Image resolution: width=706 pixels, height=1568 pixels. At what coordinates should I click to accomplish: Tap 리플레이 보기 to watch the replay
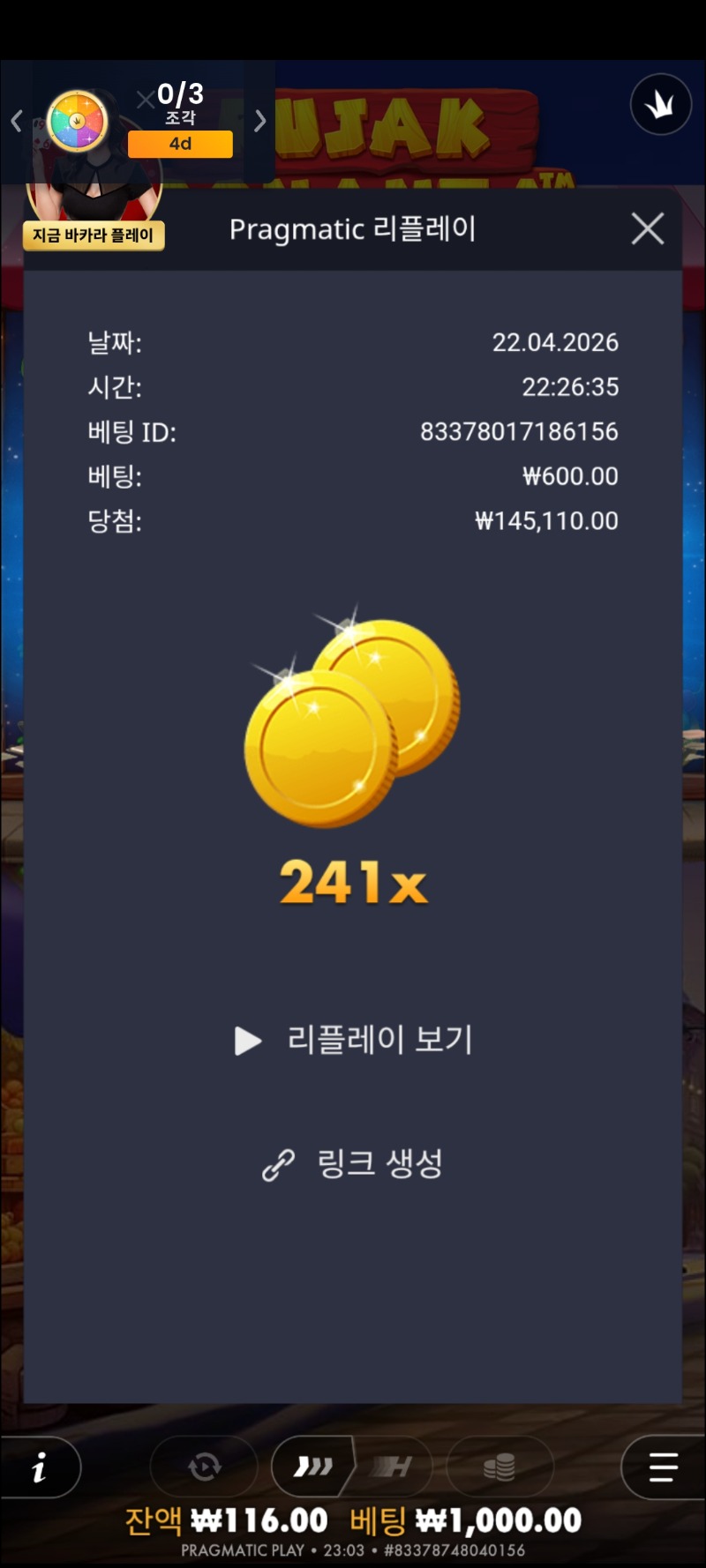pos(354,1040)
